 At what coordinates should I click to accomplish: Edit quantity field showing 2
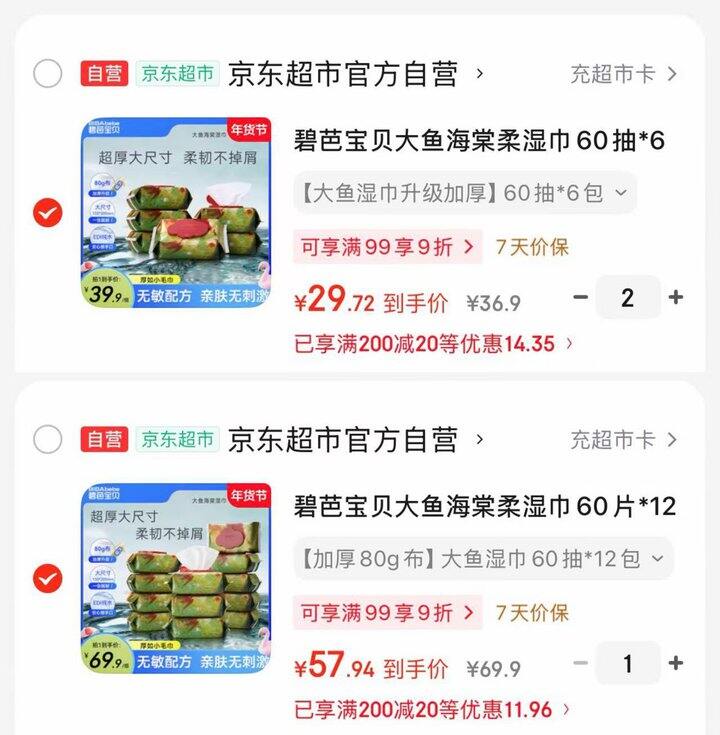628,297
